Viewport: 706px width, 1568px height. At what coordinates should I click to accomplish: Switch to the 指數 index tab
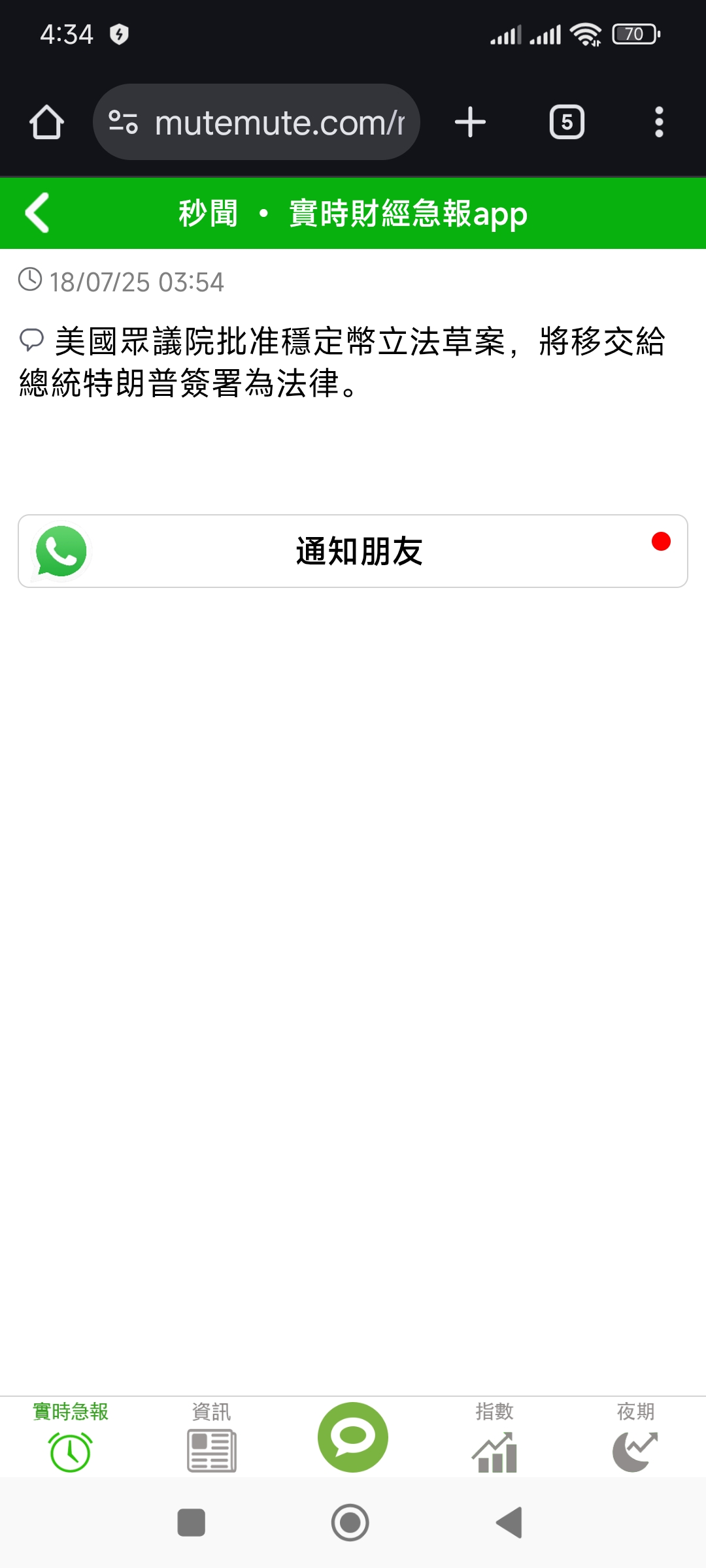coord(494,1437)
